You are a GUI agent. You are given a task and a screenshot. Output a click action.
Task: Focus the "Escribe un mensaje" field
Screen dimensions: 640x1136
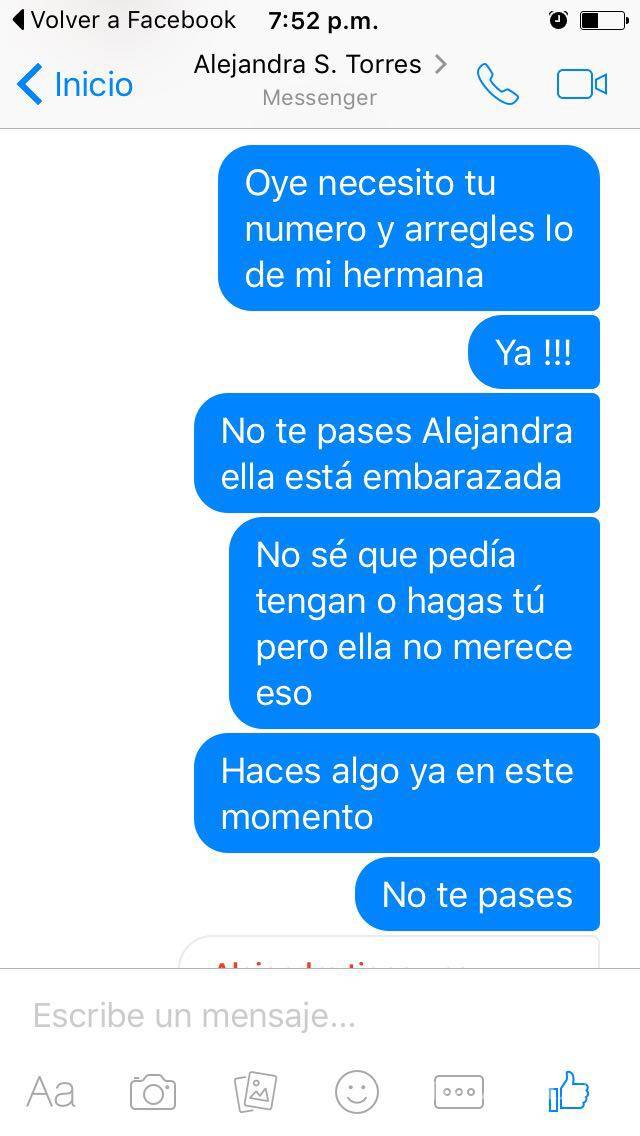pyautogui.click(x=300, y=1016)
